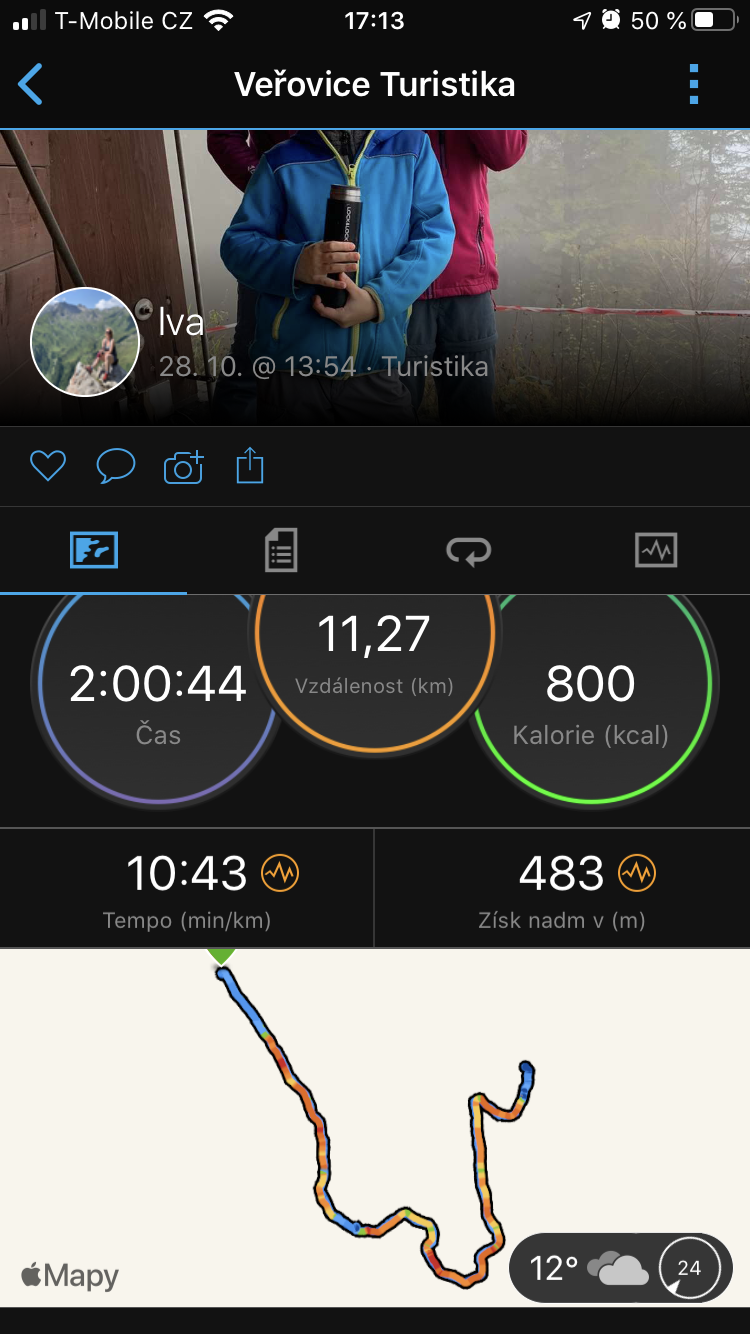
Task: Share this activity
Action: [250, 466]
